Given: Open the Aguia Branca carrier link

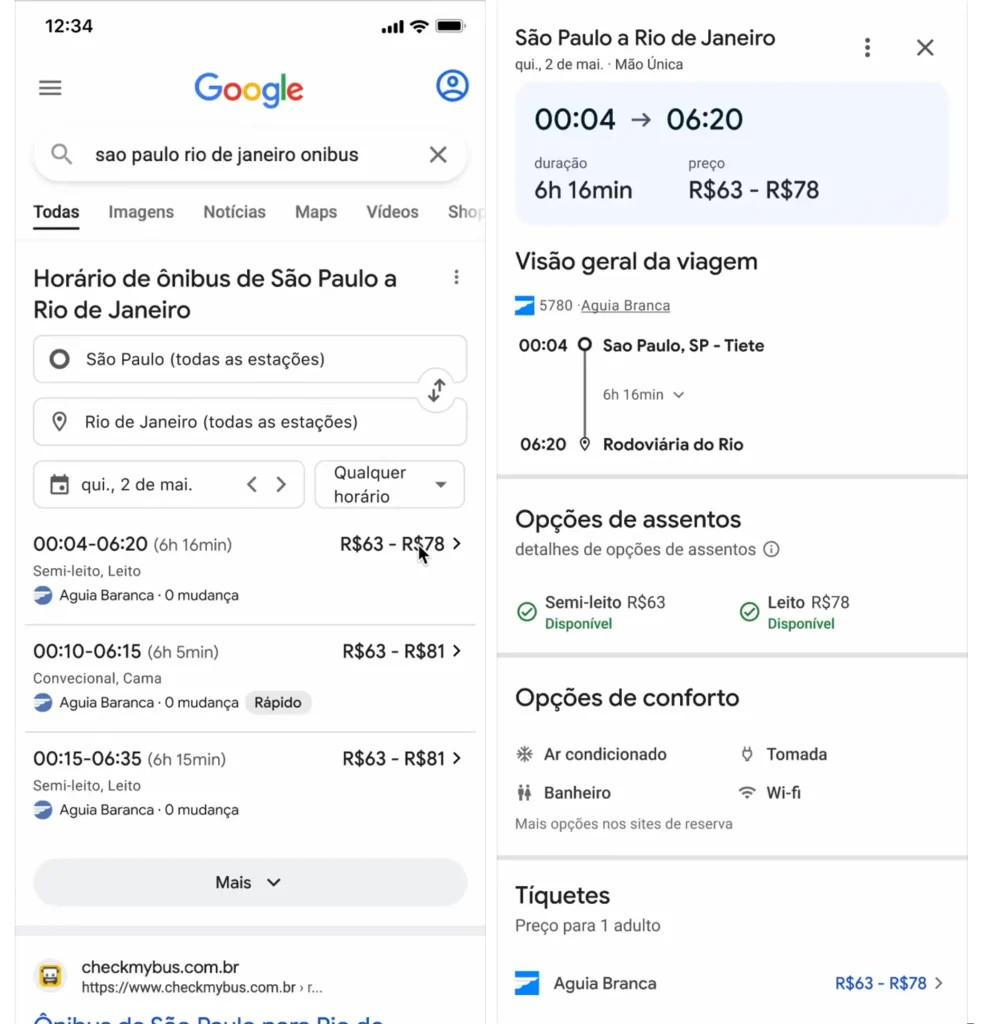Looking at the screenshot, I should coord(626,305).
